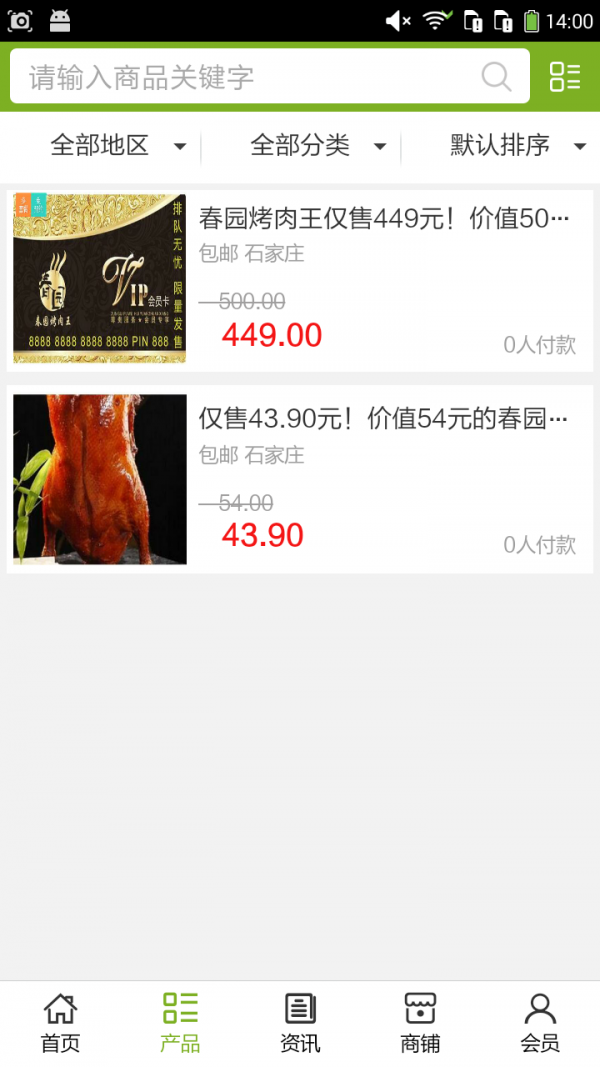Go to the 首页 home tab
Screen dimensions: 600x1067
pos(60,1023)
